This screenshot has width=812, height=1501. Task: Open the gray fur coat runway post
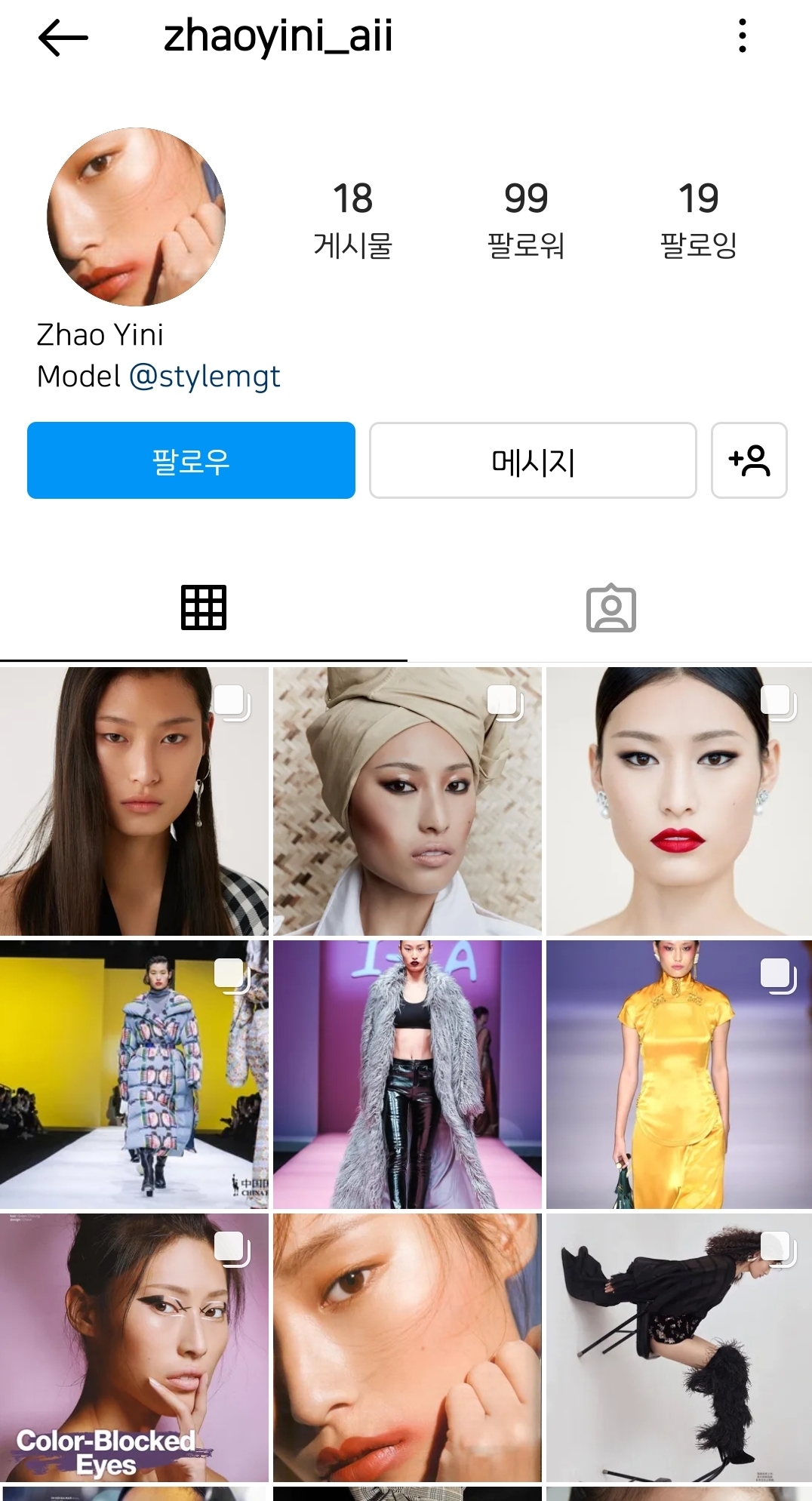[408, 1074]
